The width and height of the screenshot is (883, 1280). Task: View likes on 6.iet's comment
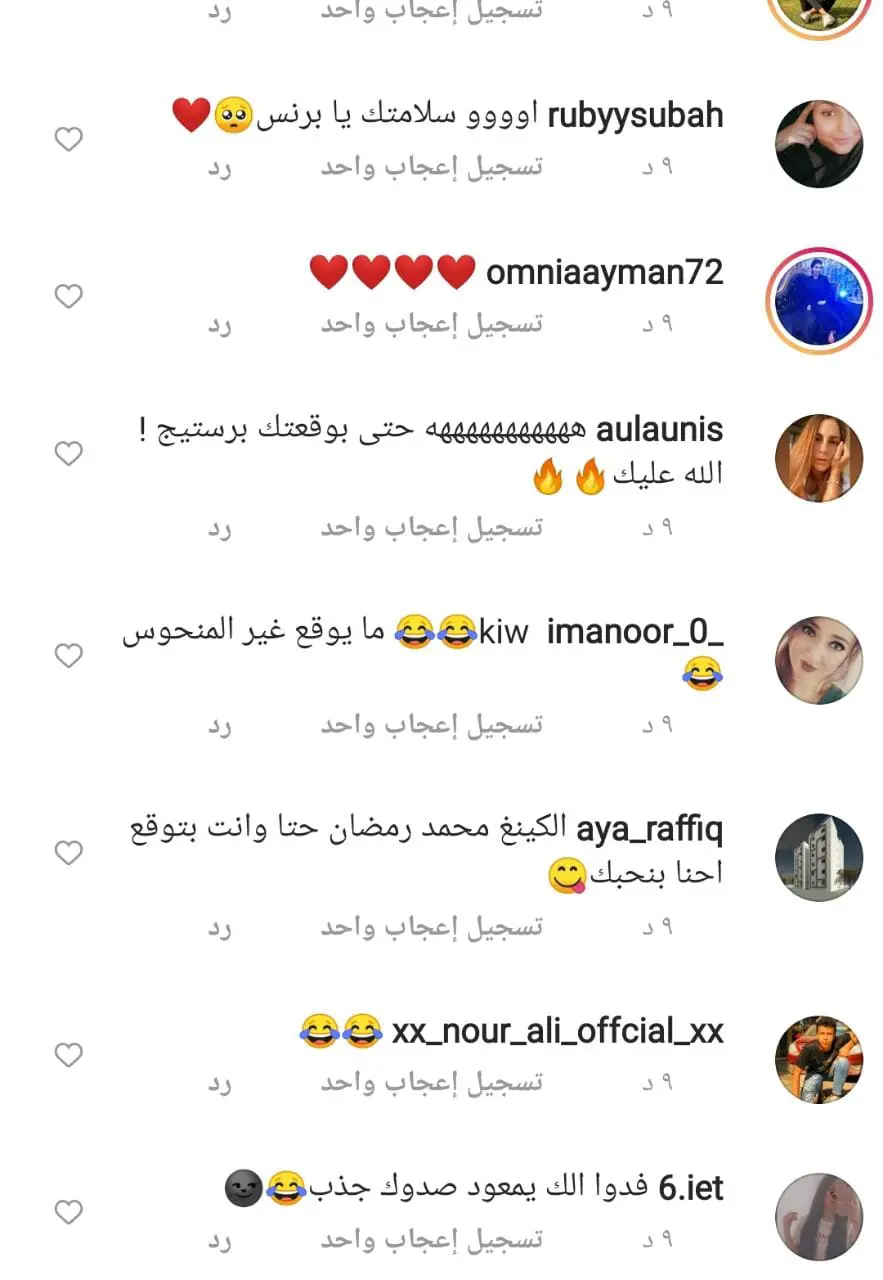click(431, 1241)
